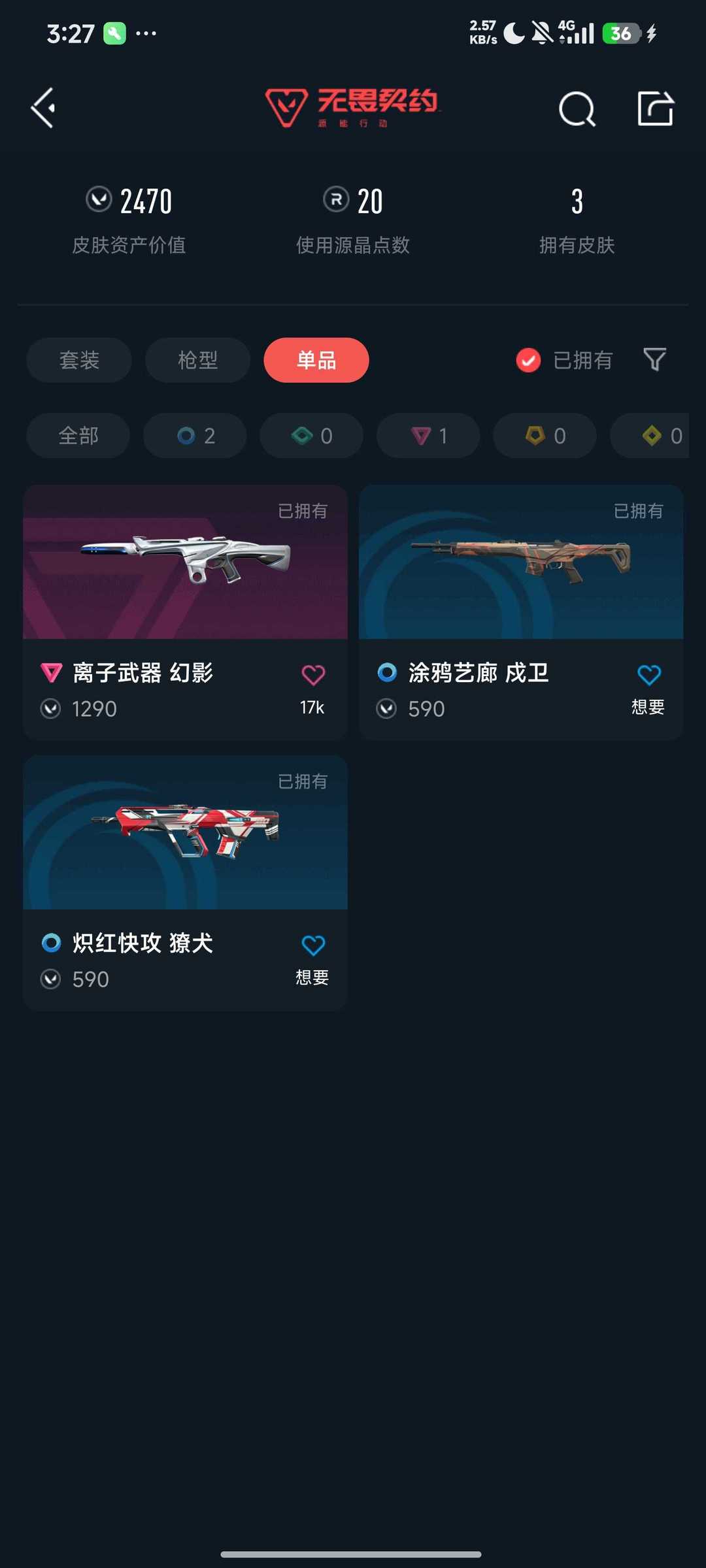Go back using the top-left arrow
The height and width of the screenshot is (1568, 706).
pyautogui.click(x=43, y=108)
